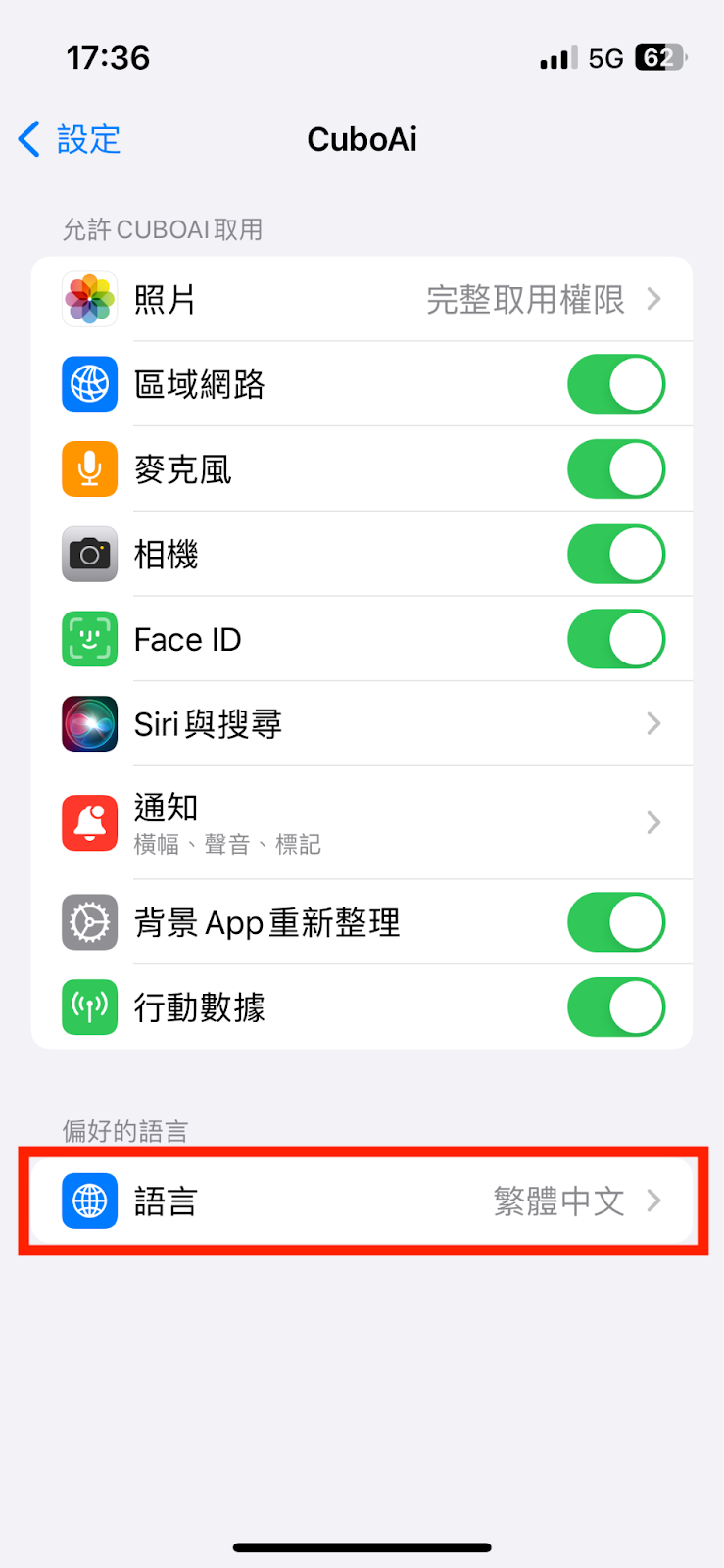Open the 語言 preference row
Screen dimensions: 724x1568
(362, 1201)
